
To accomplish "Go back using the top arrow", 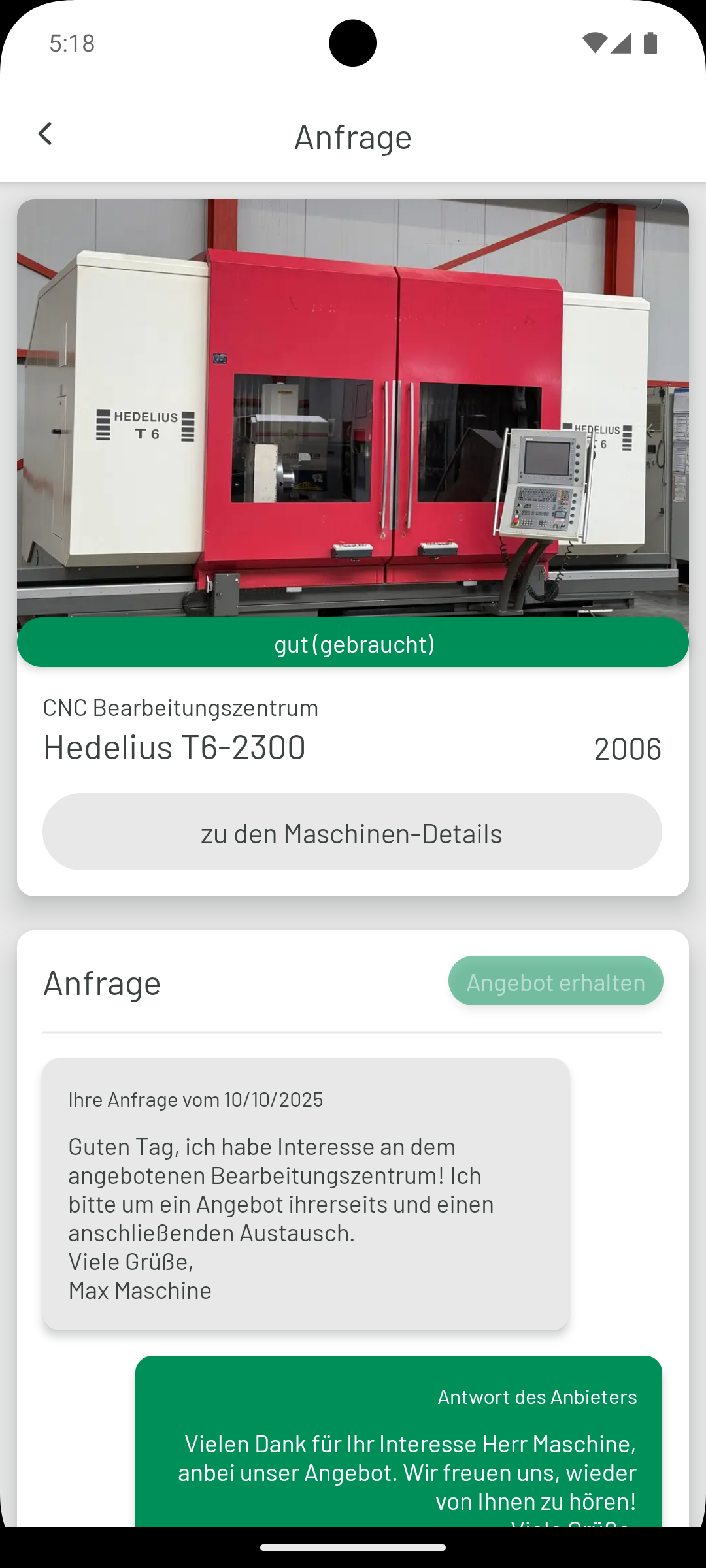I will (44, 135).
